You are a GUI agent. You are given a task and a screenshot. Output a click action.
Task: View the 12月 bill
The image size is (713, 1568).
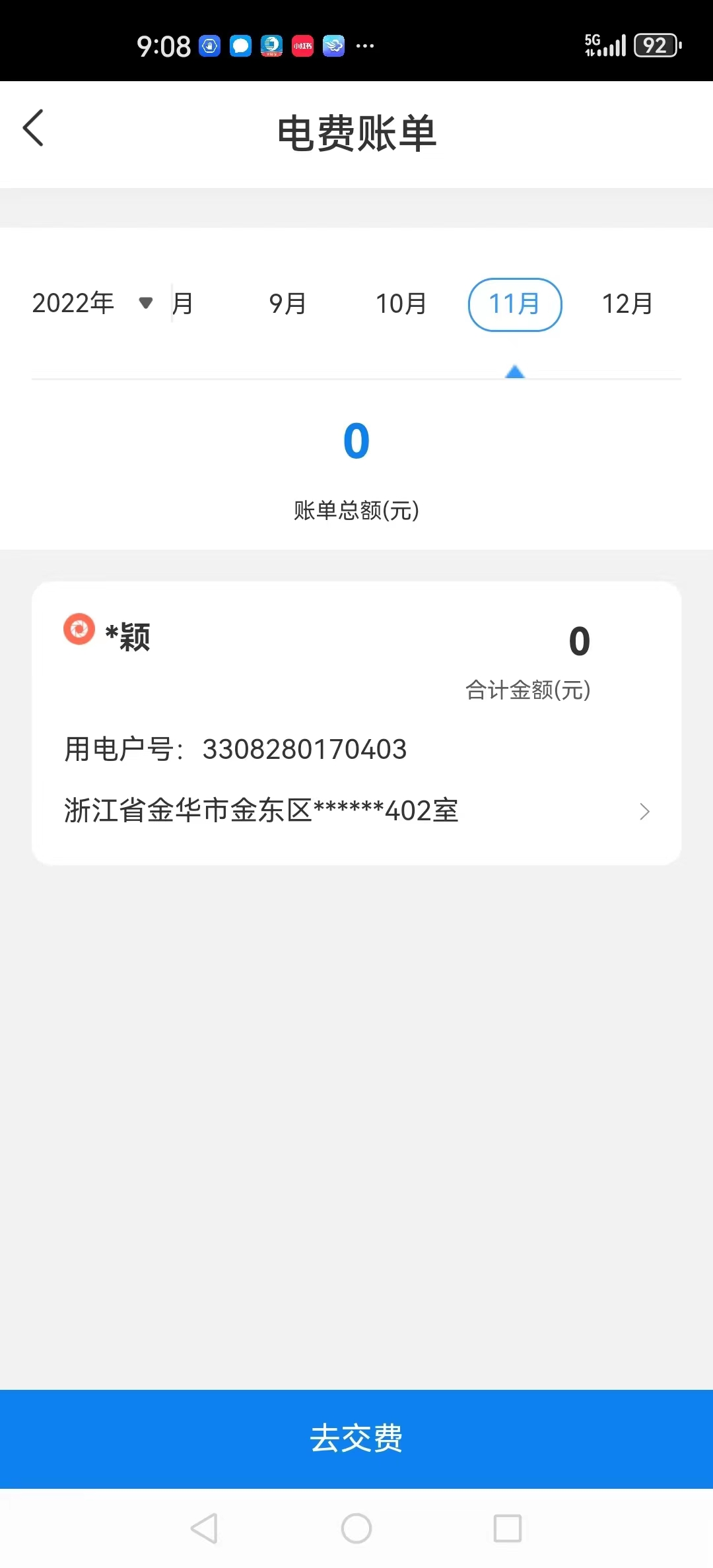[627, 304]
